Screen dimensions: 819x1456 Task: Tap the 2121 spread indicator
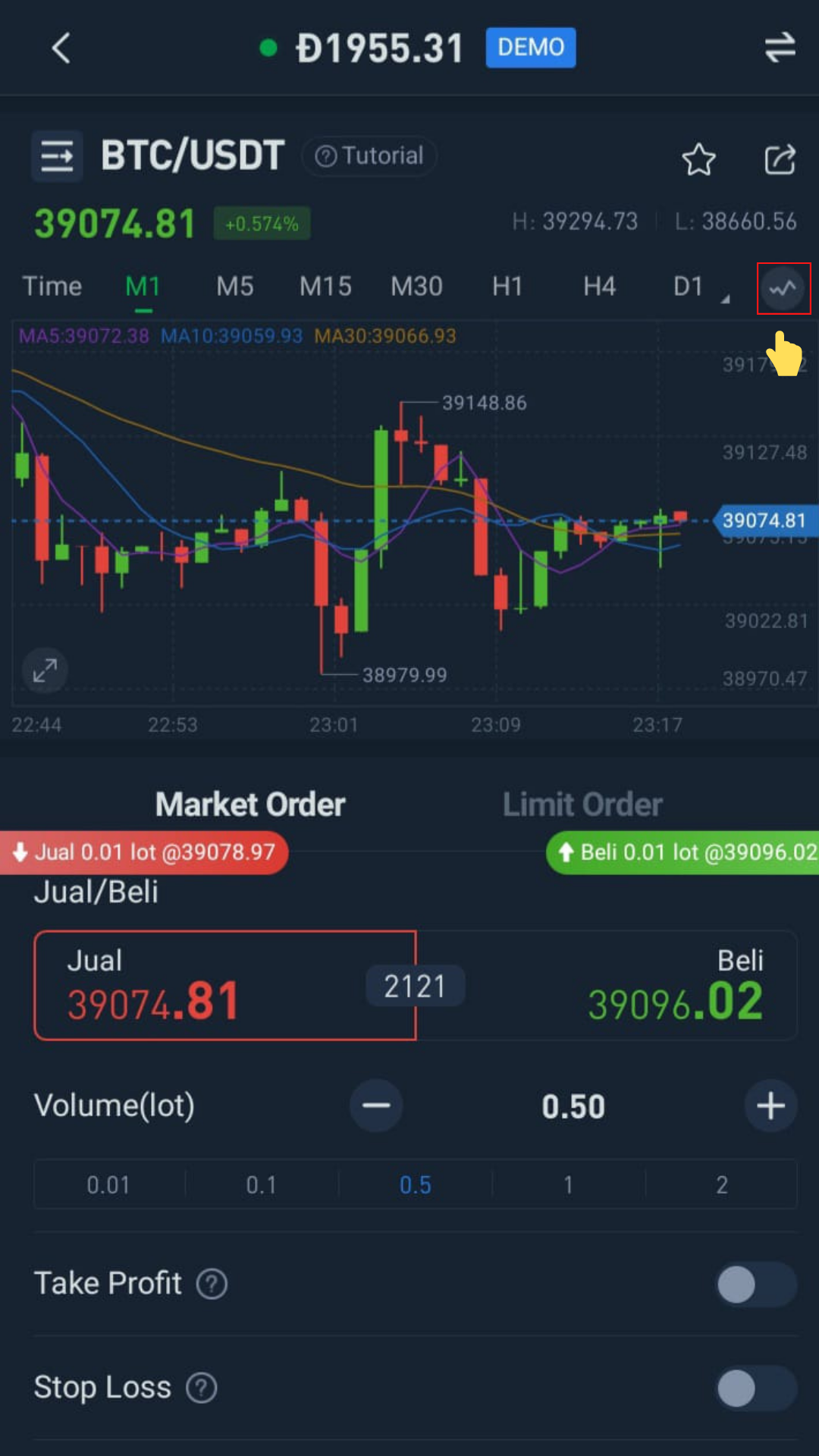[x=414, y=984]
